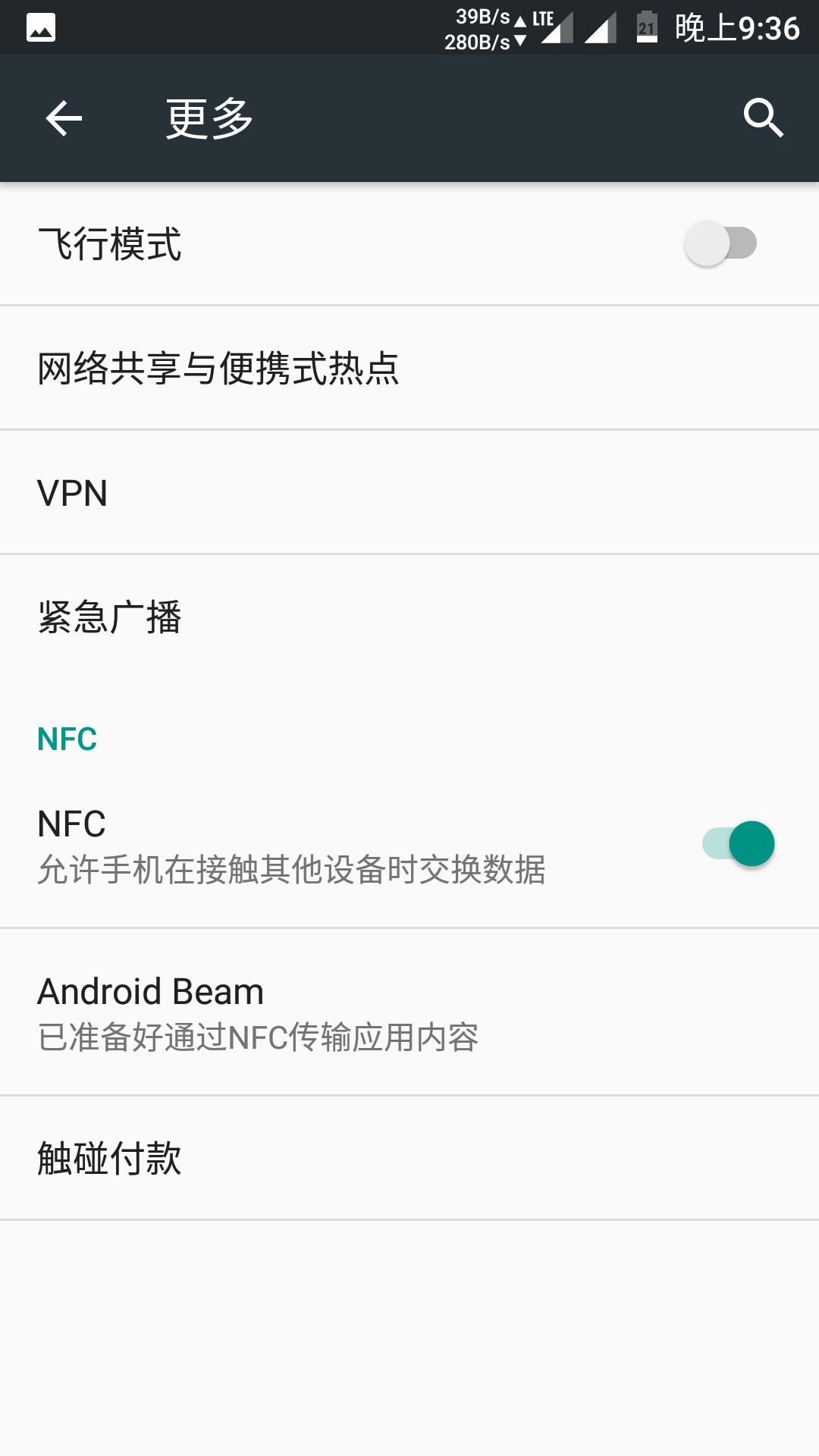Select the NFC section header
This screenshot has width=819, height=1456.
66,738
